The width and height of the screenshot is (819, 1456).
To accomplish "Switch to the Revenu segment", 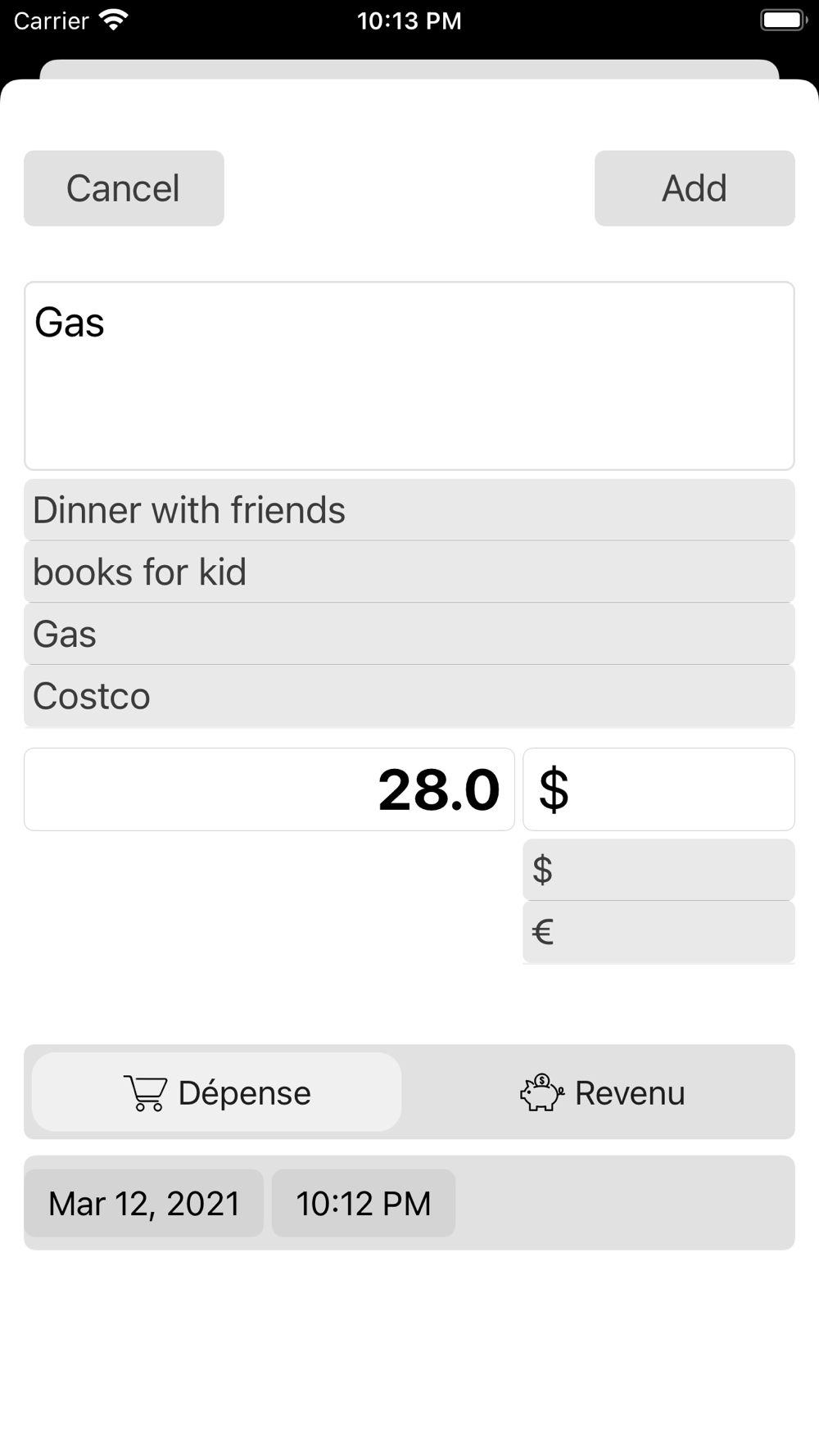I will coord(602,1092).
